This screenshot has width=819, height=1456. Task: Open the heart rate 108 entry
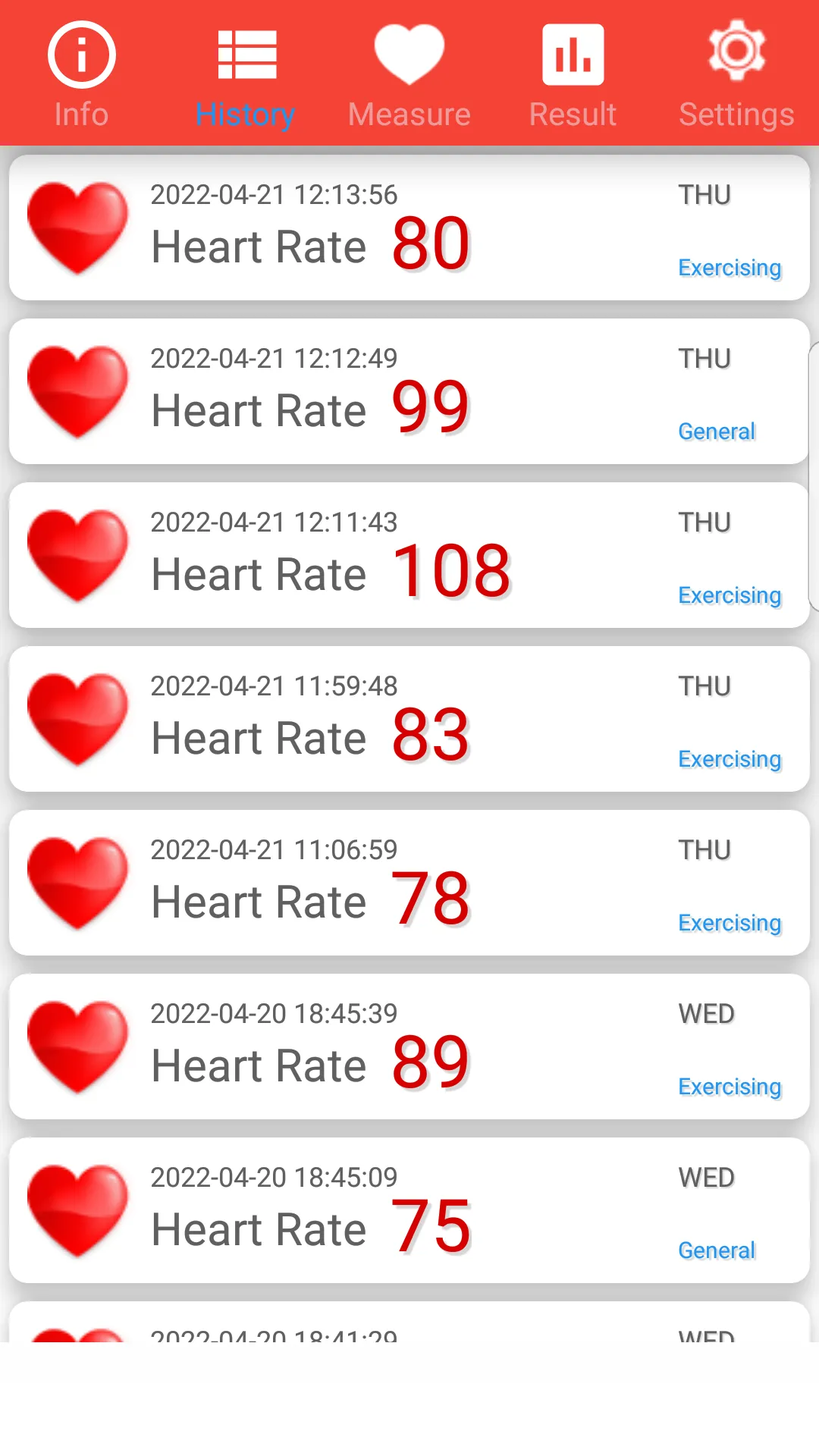pos(409,555)
